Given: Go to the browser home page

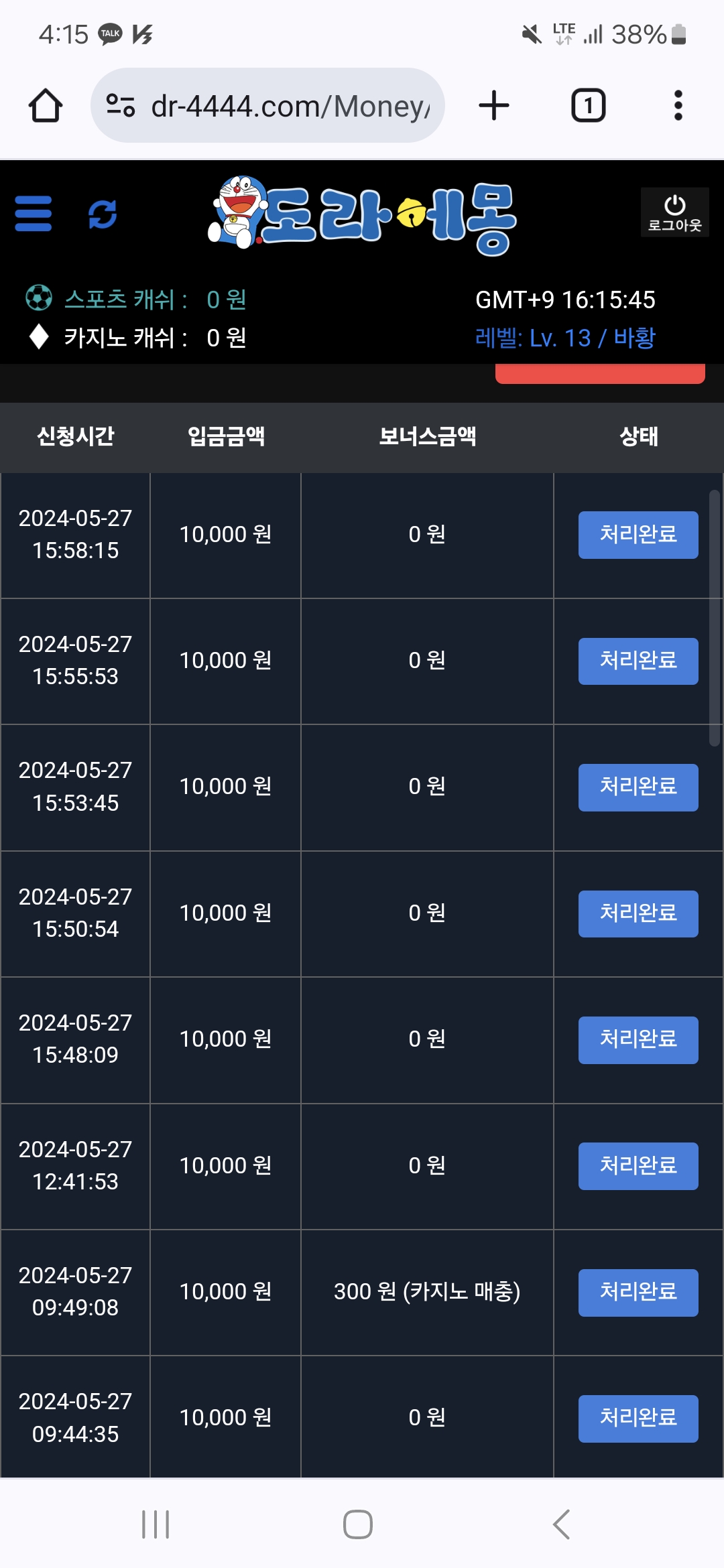Looking at the screenshot, I should pyautogui.click(x=46, y=105).
